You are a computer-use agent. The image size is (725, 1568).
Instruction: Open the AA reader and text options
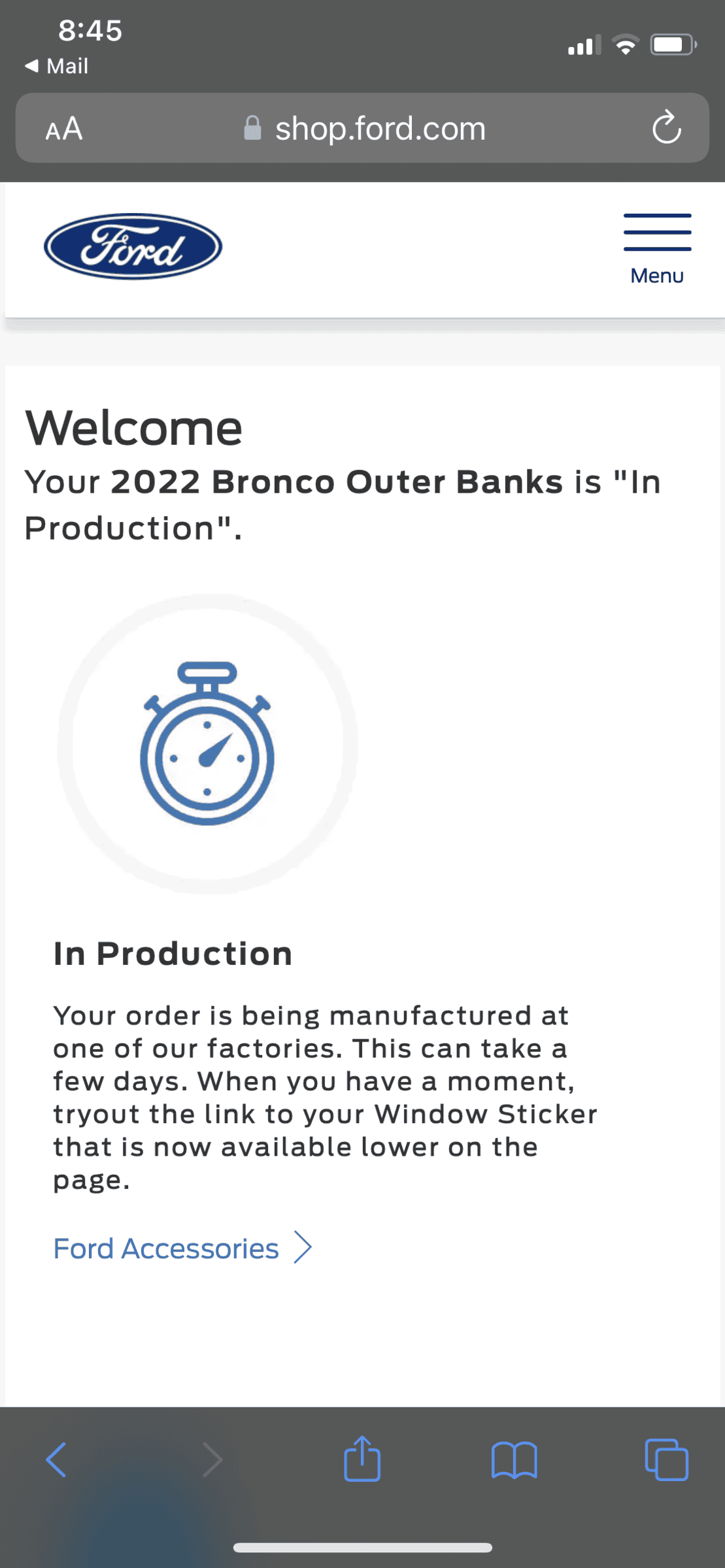(x=64, y=129)
